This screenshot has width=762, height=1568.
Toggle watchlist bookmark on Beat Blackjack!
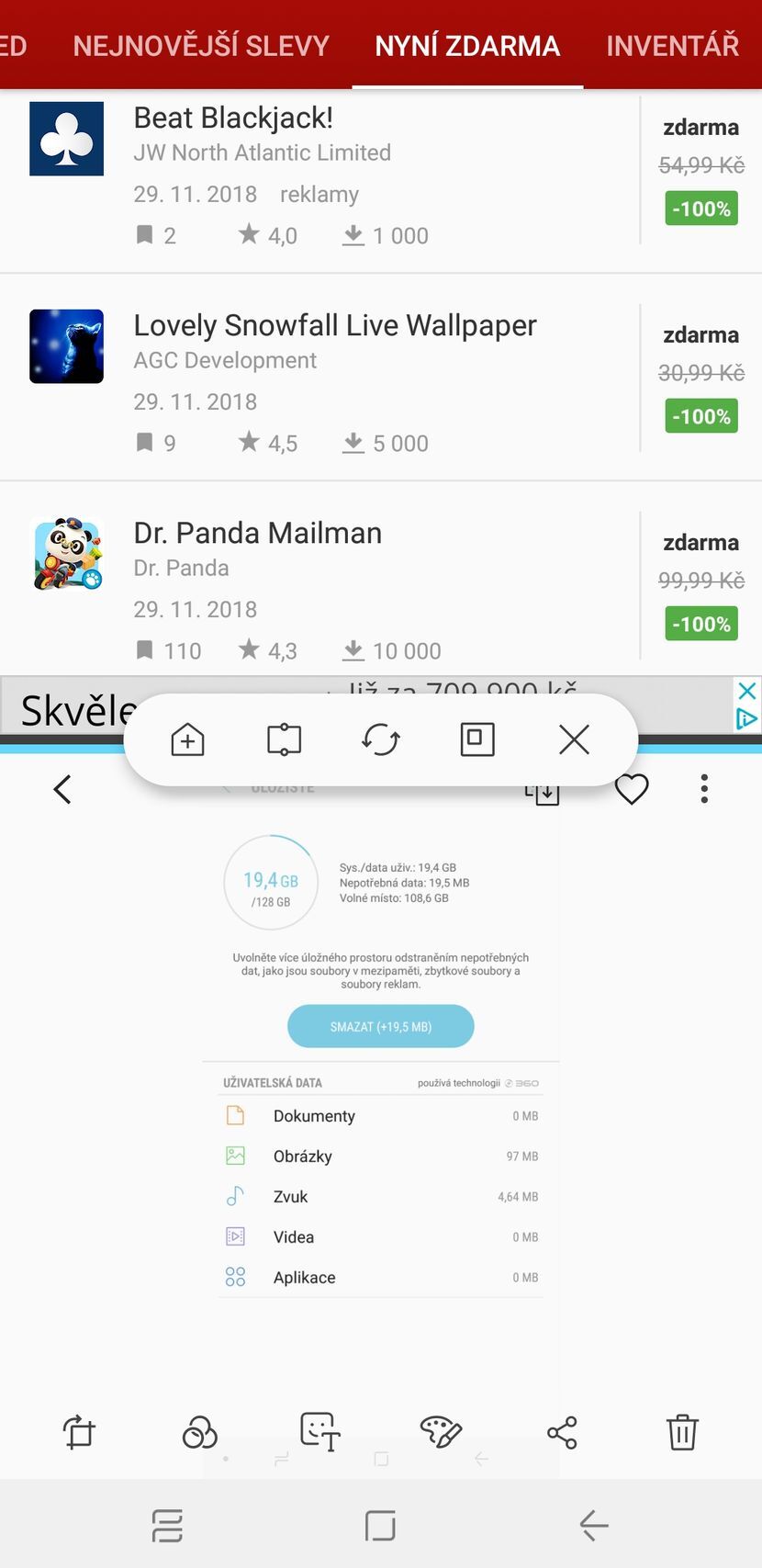coord(145,235)
